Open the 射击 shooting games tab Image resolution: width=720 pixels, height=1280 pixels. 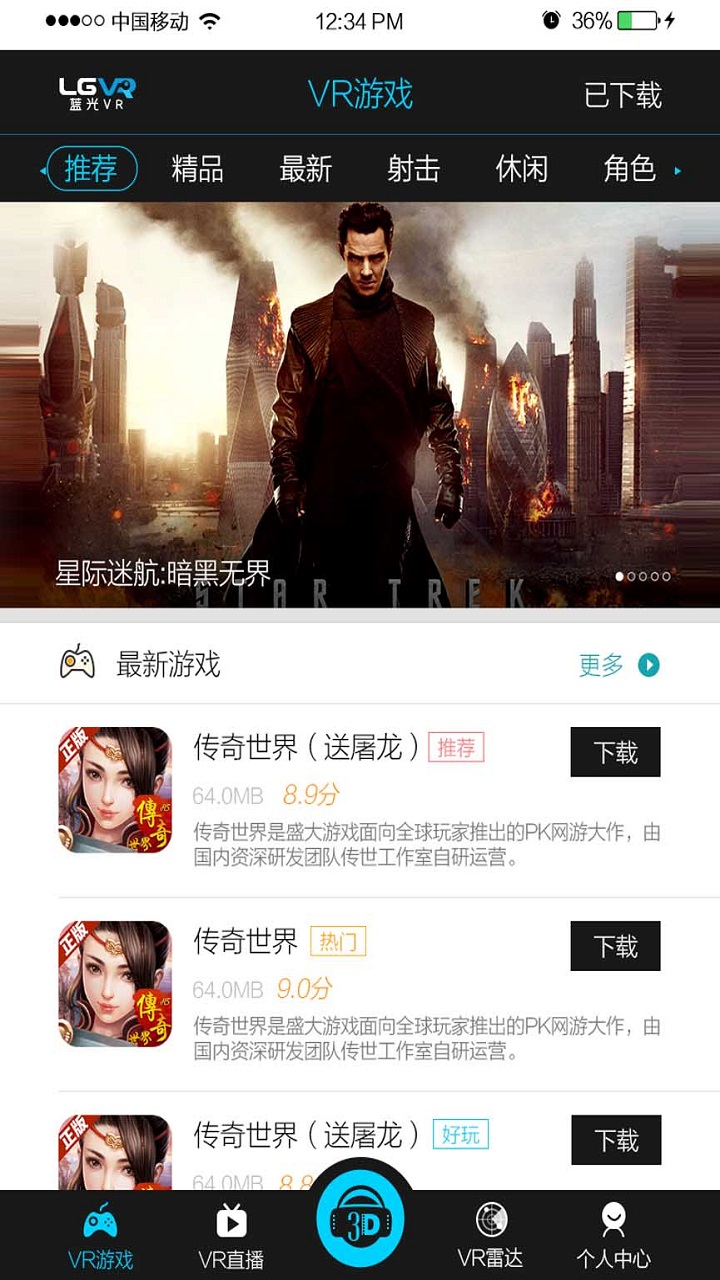pos(414,169)
